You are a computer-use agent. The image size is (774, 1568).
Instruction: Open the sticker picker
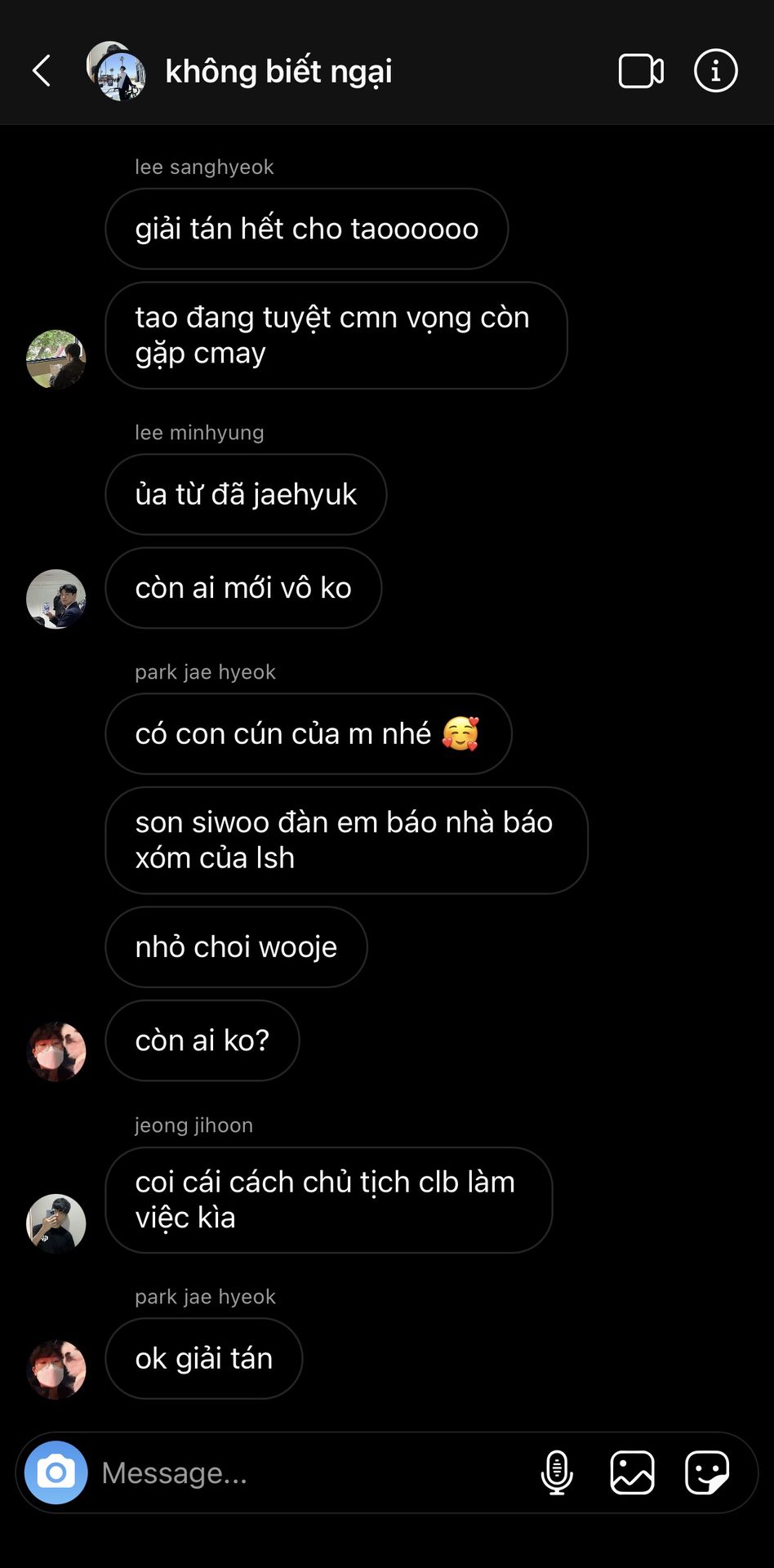[706, 1472]
